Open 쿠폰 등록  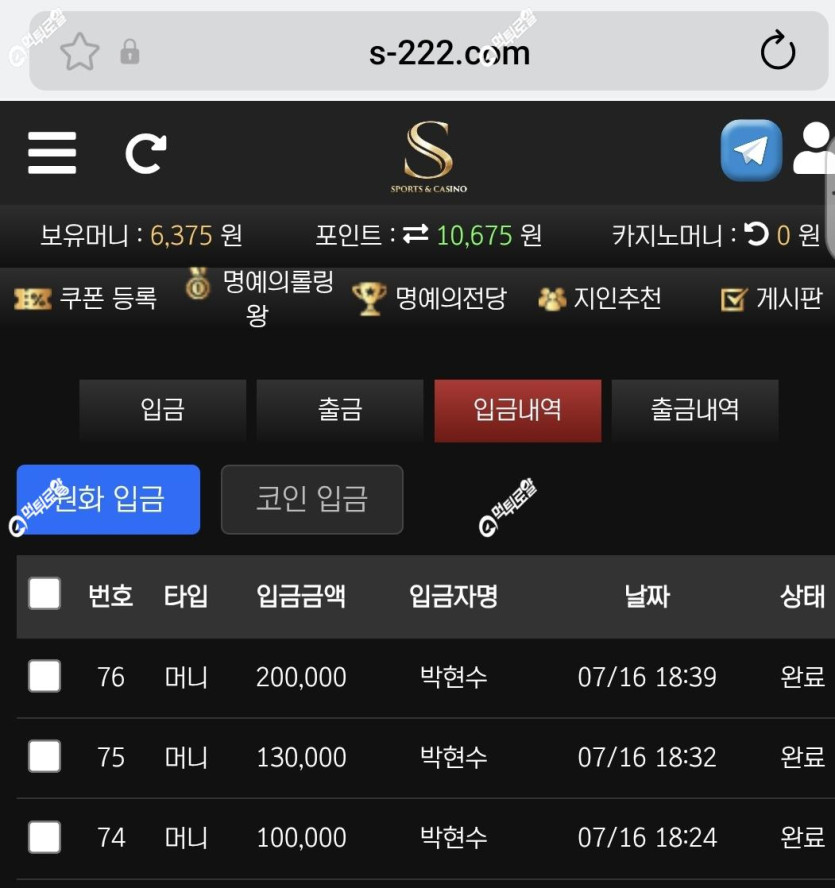pos(86,298)
